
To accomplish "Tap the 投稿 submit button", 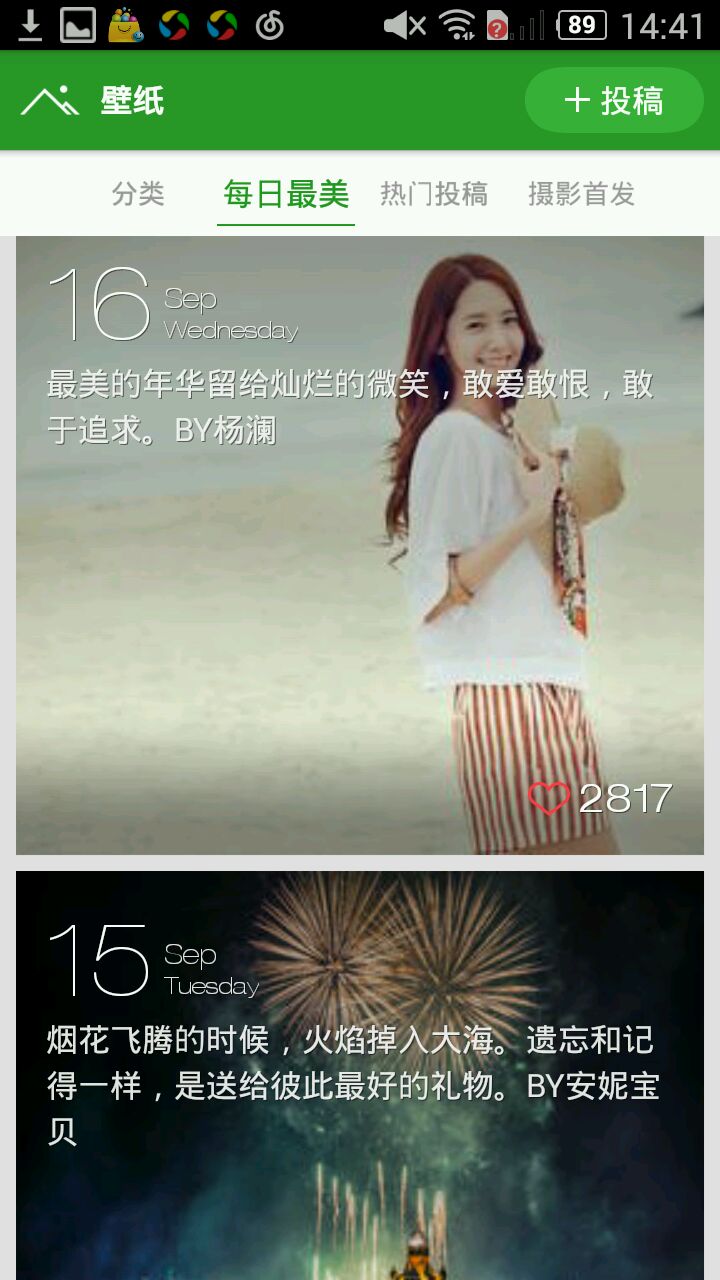I will pos(614,100).
